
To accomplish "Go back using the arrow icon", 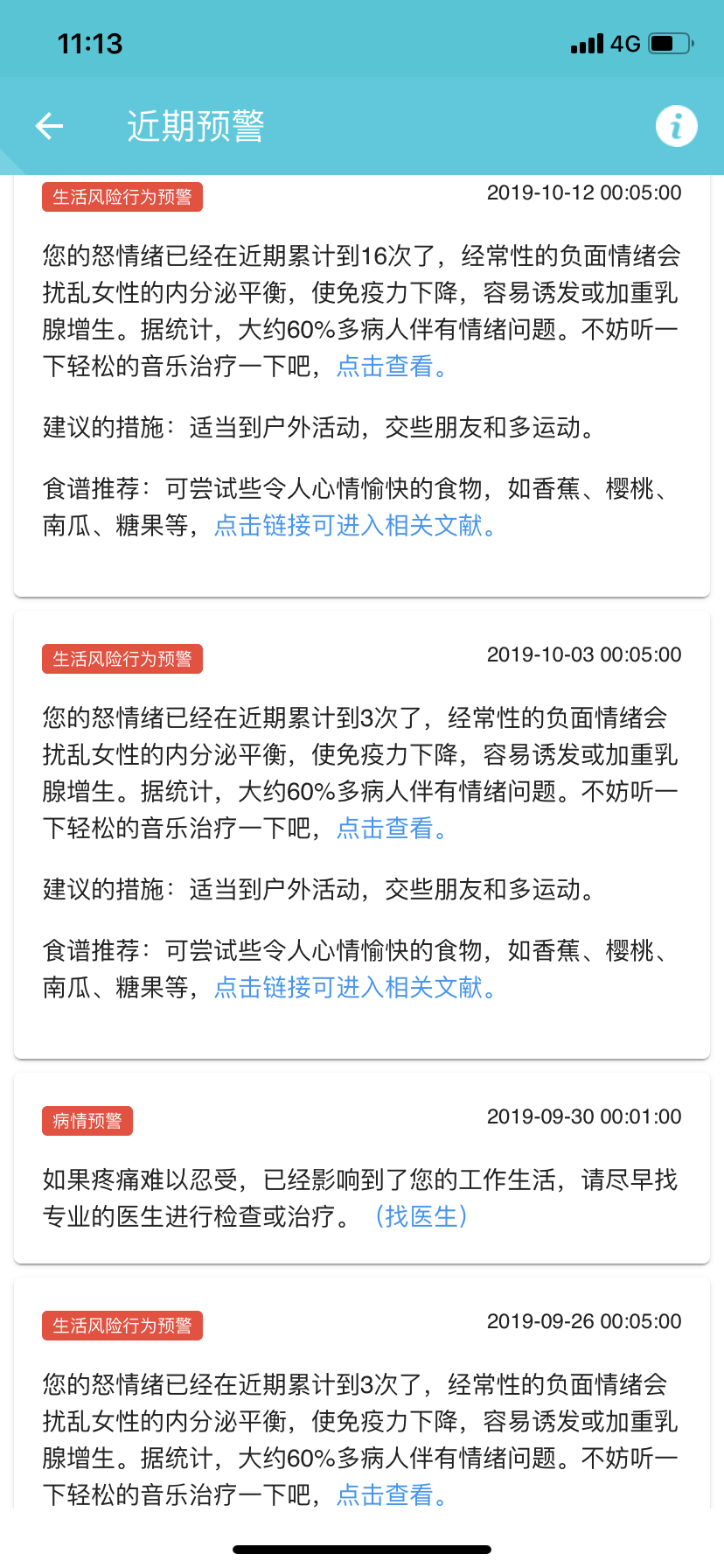I will 49,126.
